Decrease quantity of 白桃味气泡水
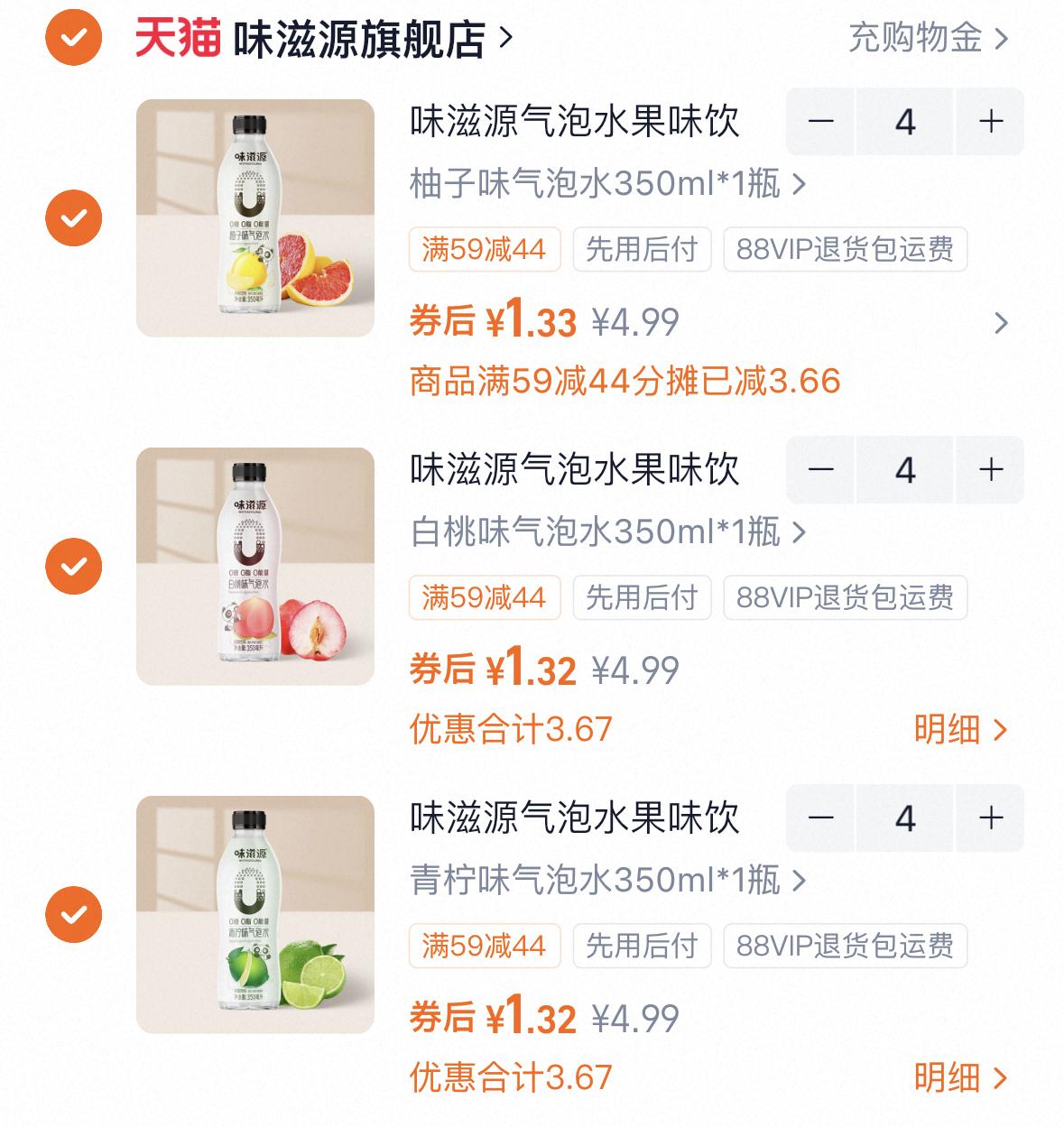 point(820,470)
